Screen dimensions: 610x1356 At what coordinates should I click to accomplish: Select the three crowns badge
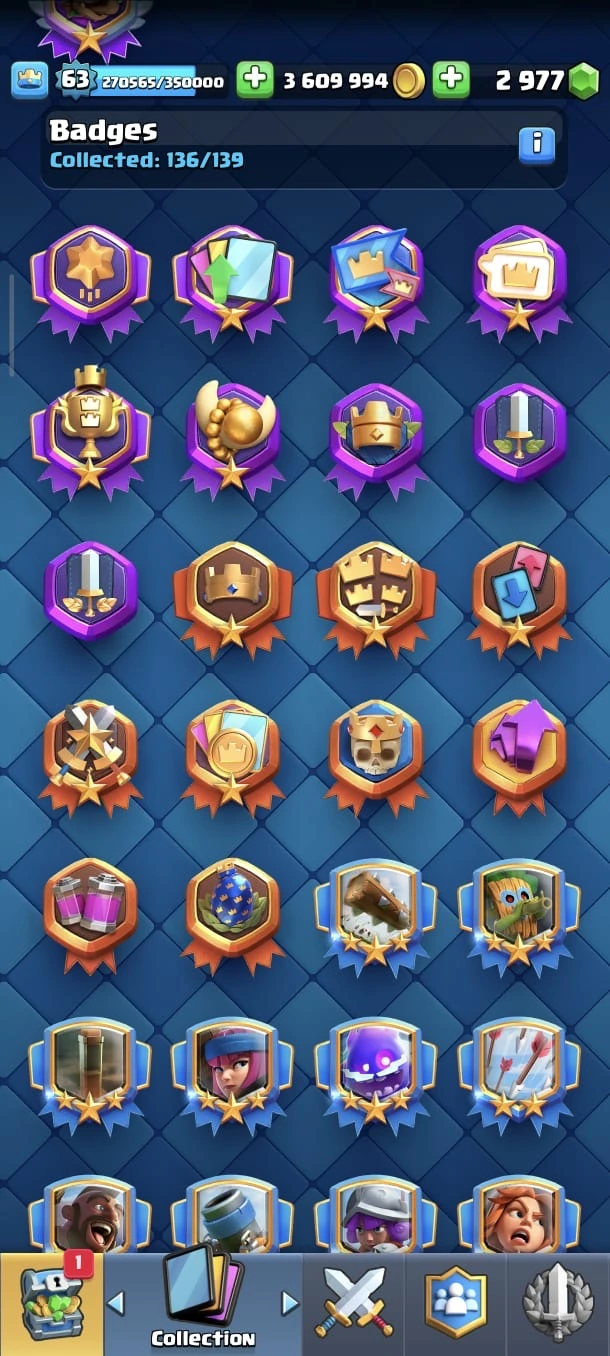click(376, 590)
